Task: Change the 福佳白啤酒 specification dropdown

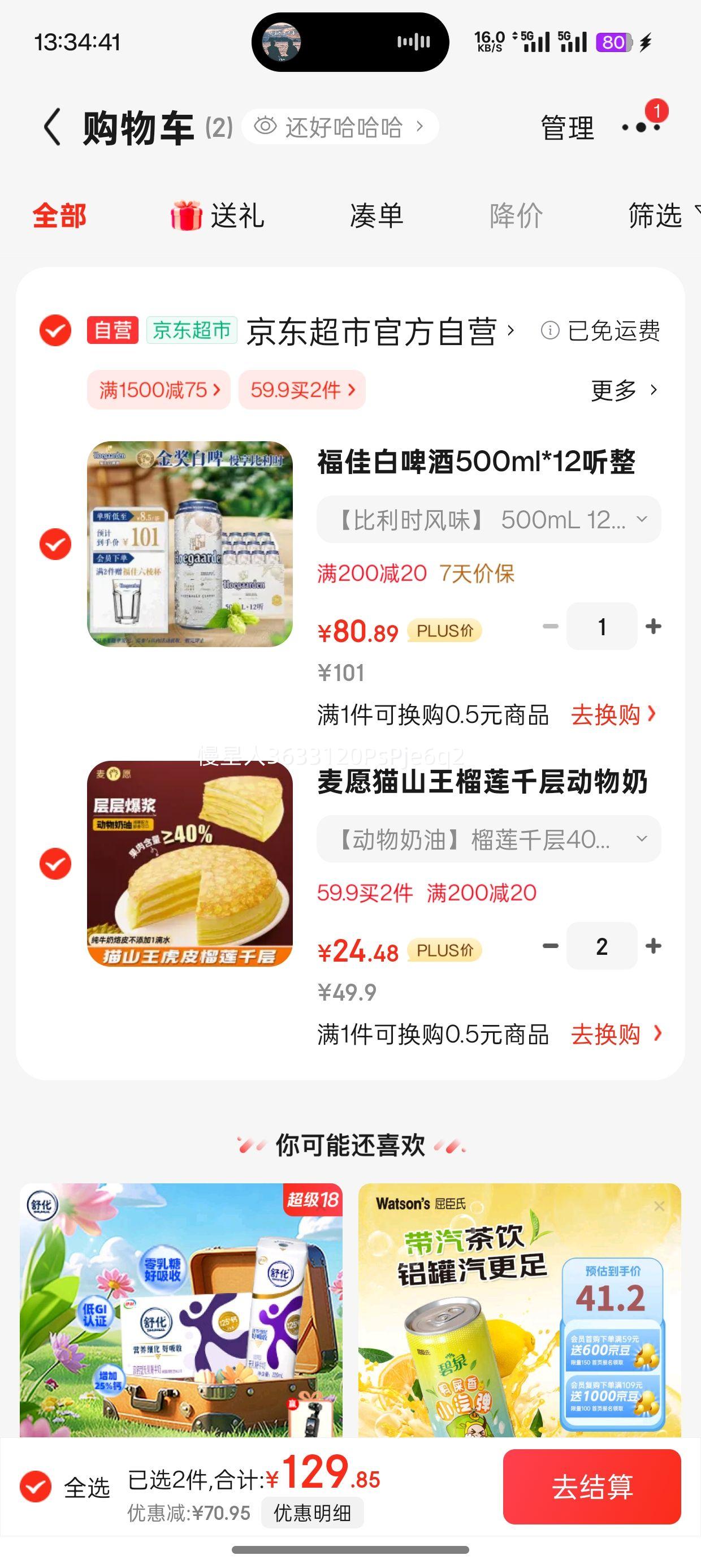Action: click(x=488, y=520)
